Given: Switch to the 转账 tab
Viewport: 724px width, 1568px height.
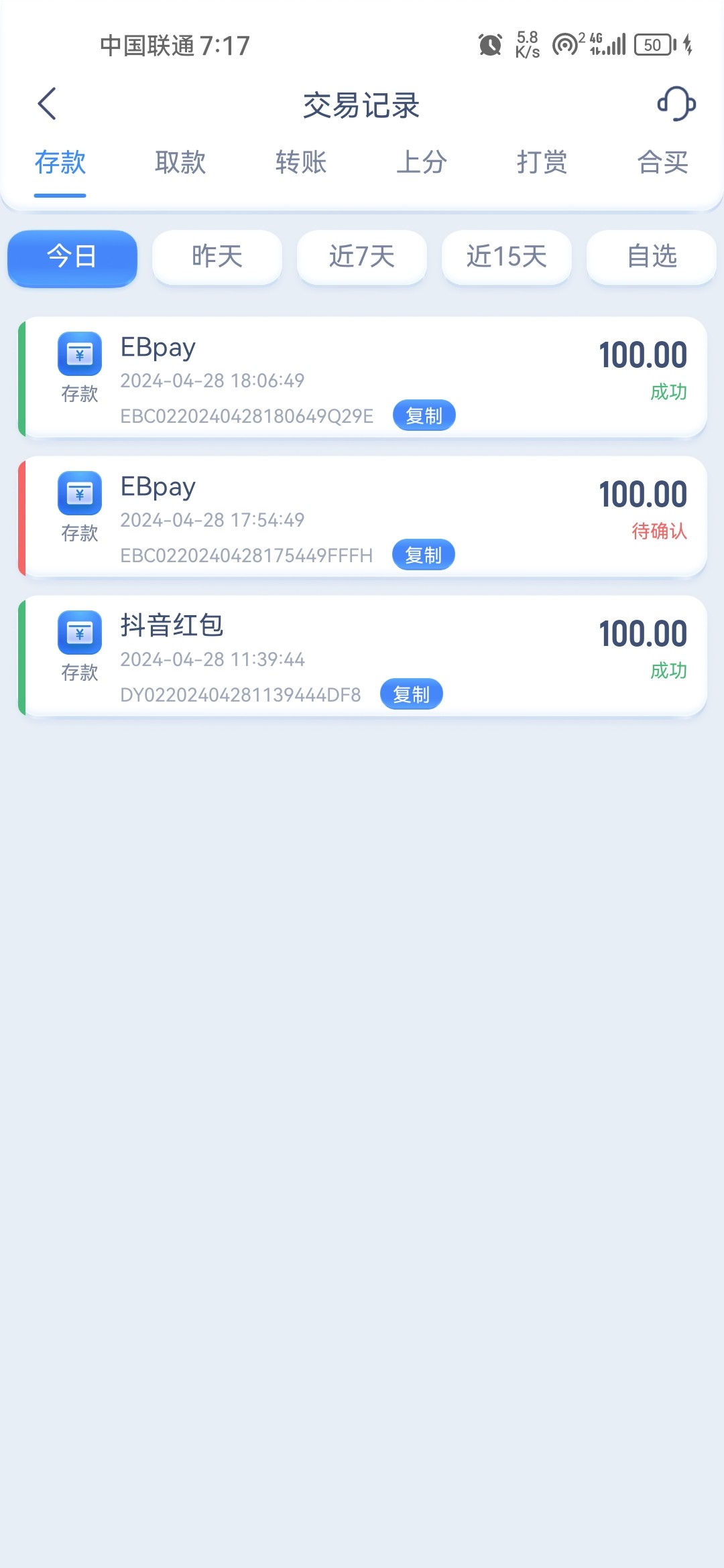Looking at the screenshot, I should click(301, 162).
